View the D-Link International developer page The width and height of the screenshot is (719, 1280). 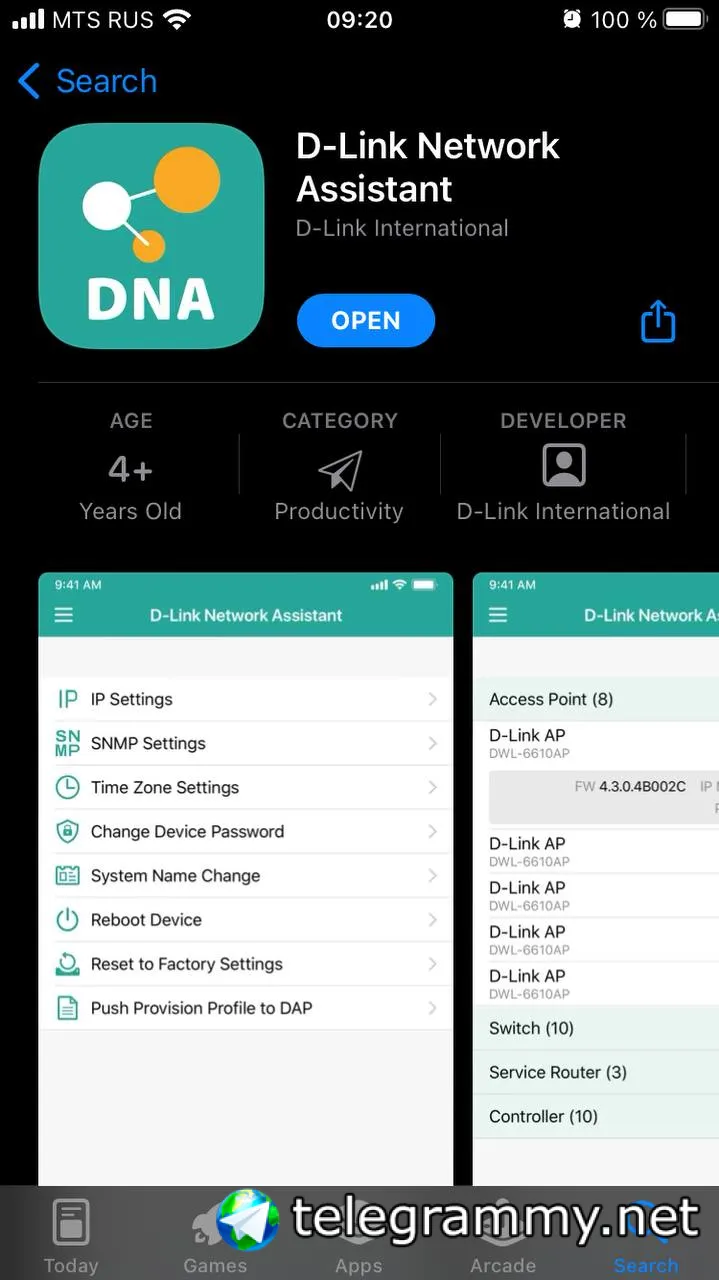[x=563, y=467]
